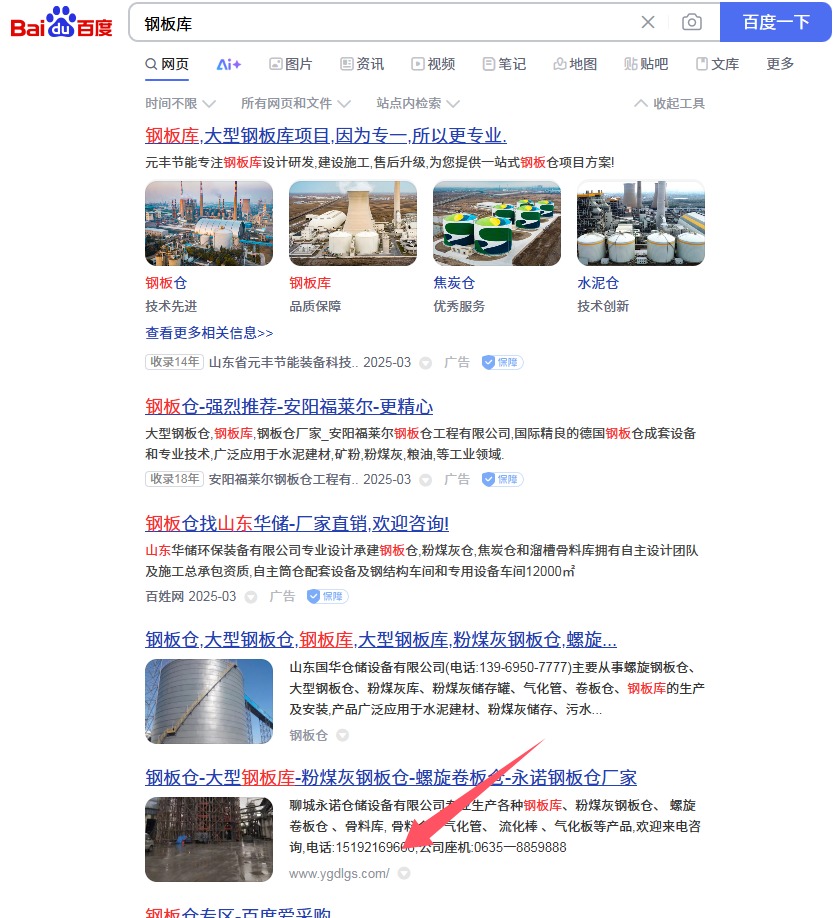Switch to the 视频 tab
Viewport: 836px width, 918px height.
tap(433, 64)
